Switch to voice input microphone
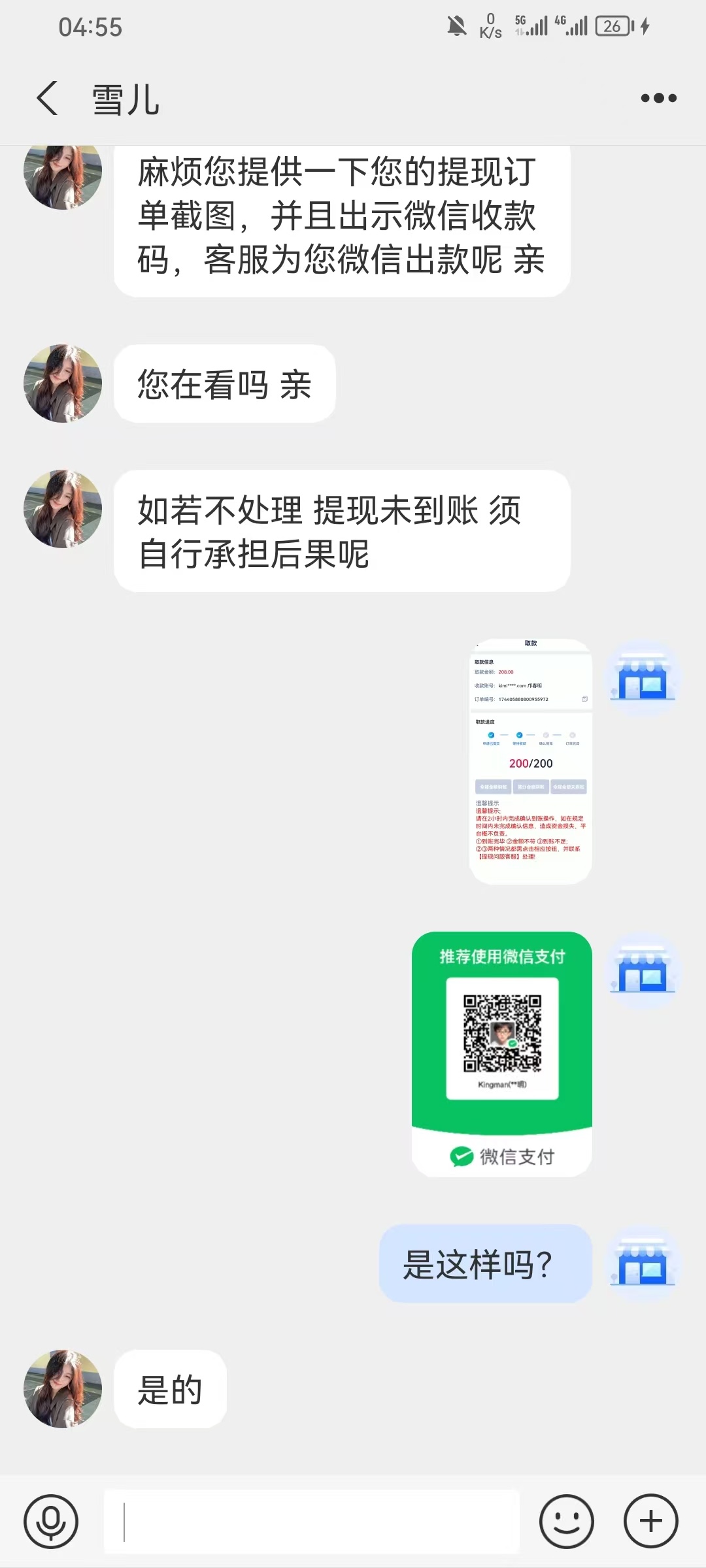Screen dimensions: 706x1568 click(x=51, y=1521)
